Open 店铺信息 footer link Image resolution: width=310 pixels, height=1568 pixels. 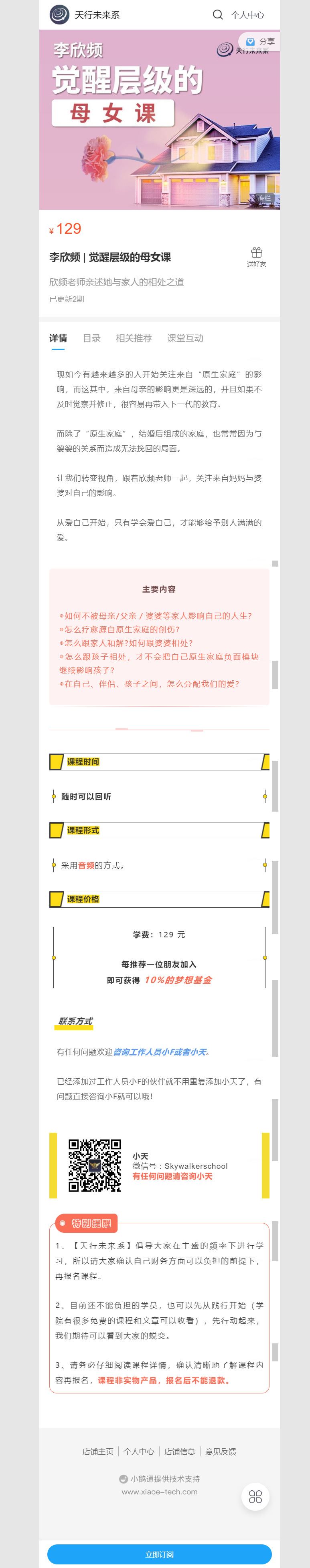[179, 1451]
